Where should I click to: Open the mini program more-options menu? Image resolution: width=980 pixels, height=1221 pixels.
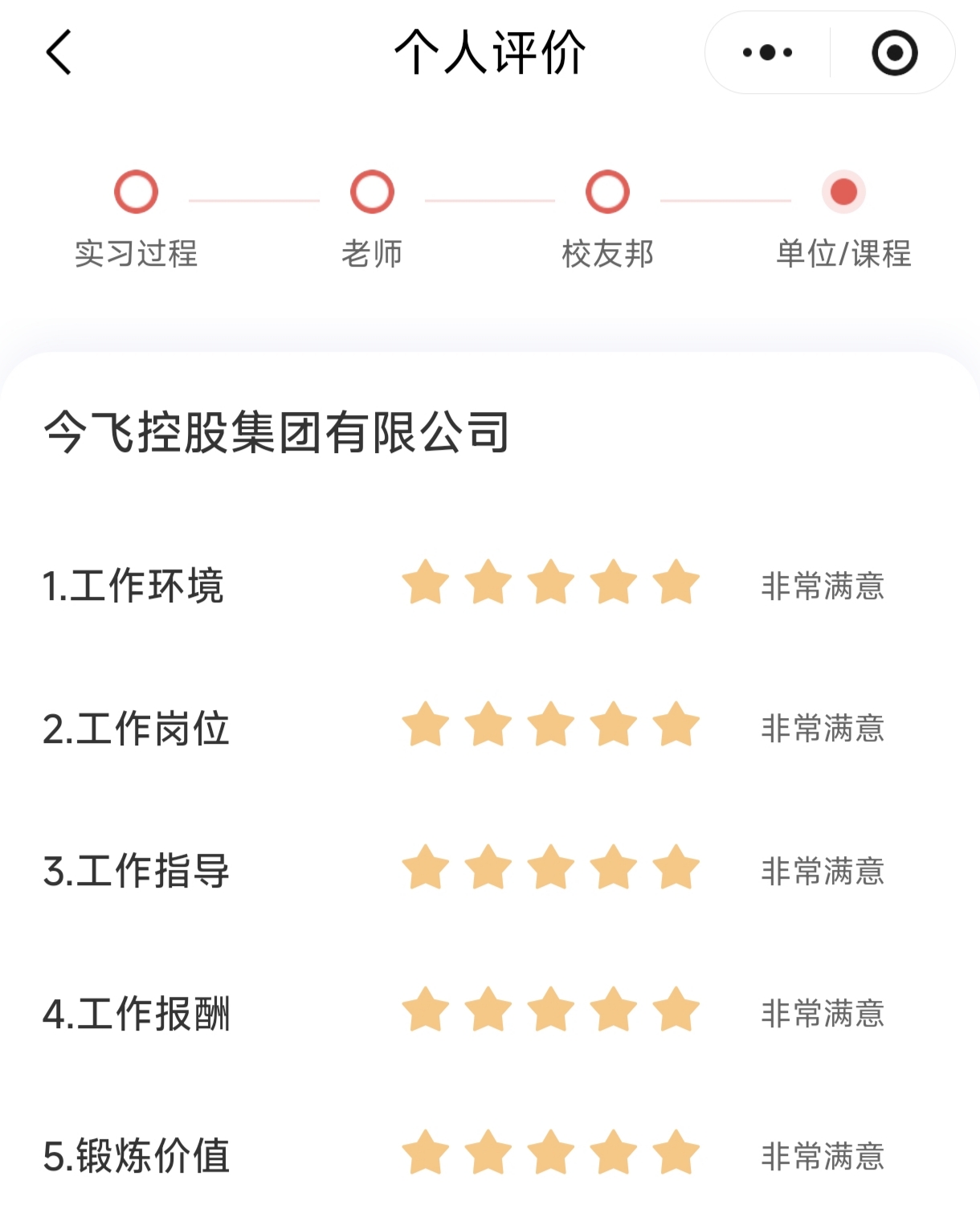(x=767, y=53)
